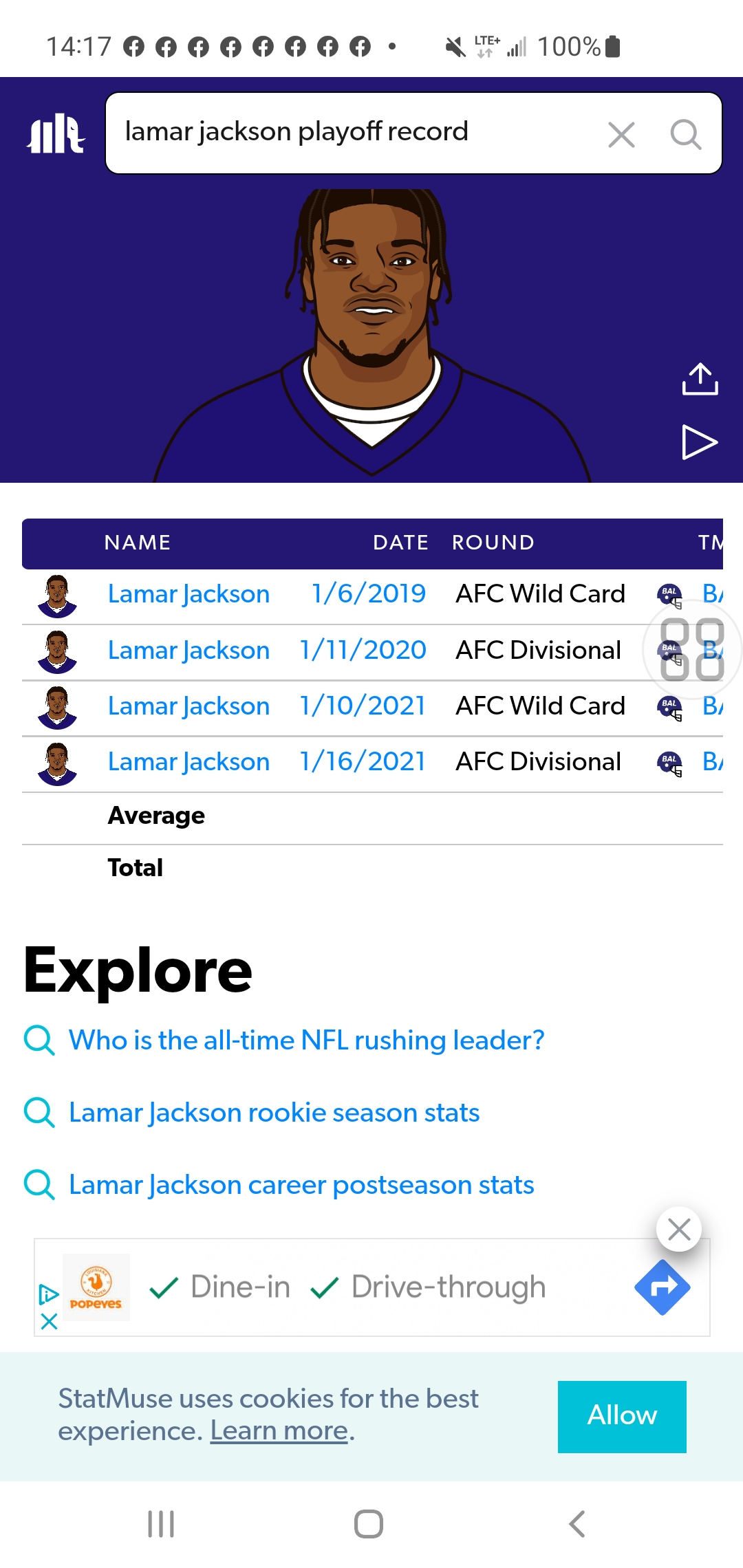
Task: Open directions from the Popeyes ad
Action: click(x=662, y=1287)
